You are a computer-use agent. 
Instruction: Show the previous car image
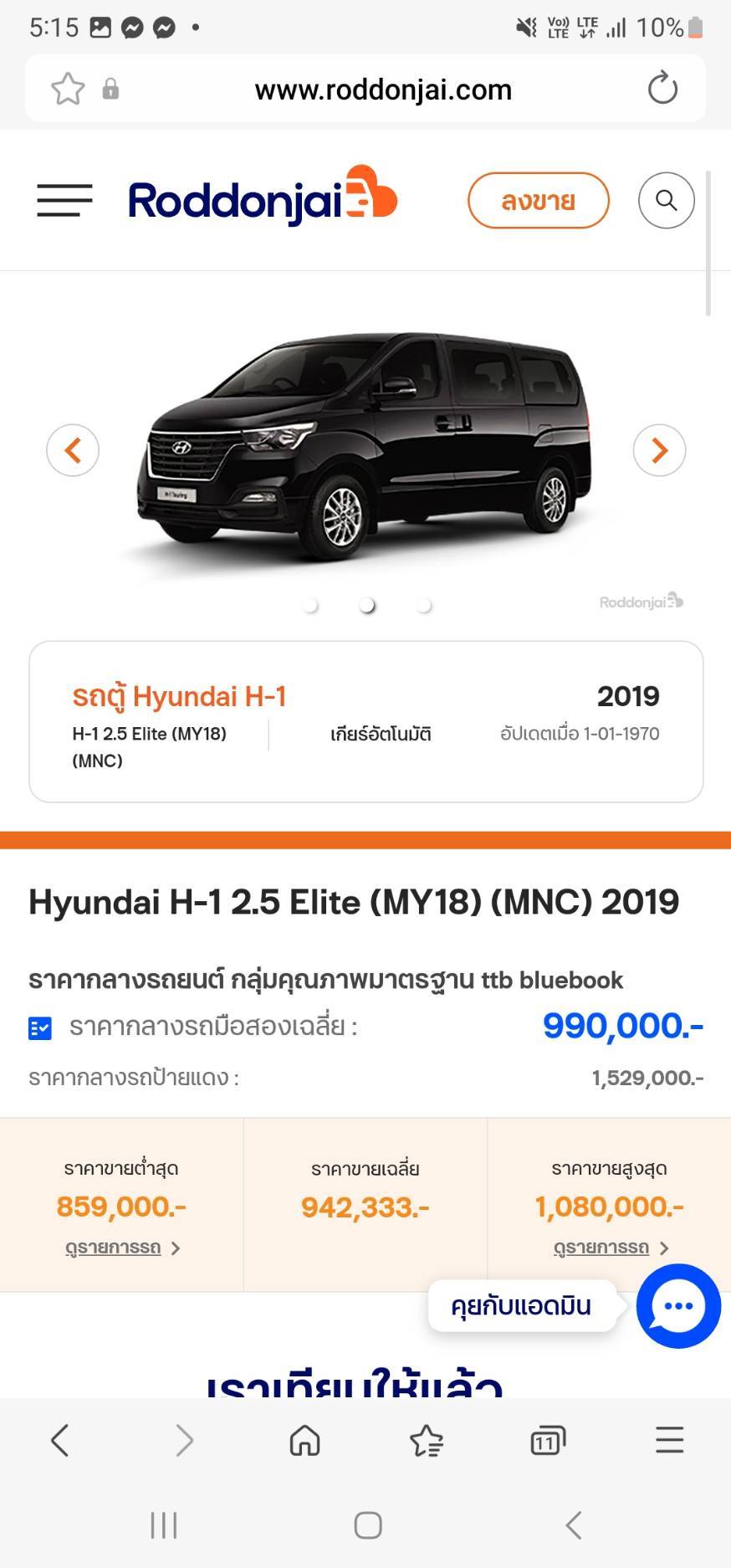[73, 450]
